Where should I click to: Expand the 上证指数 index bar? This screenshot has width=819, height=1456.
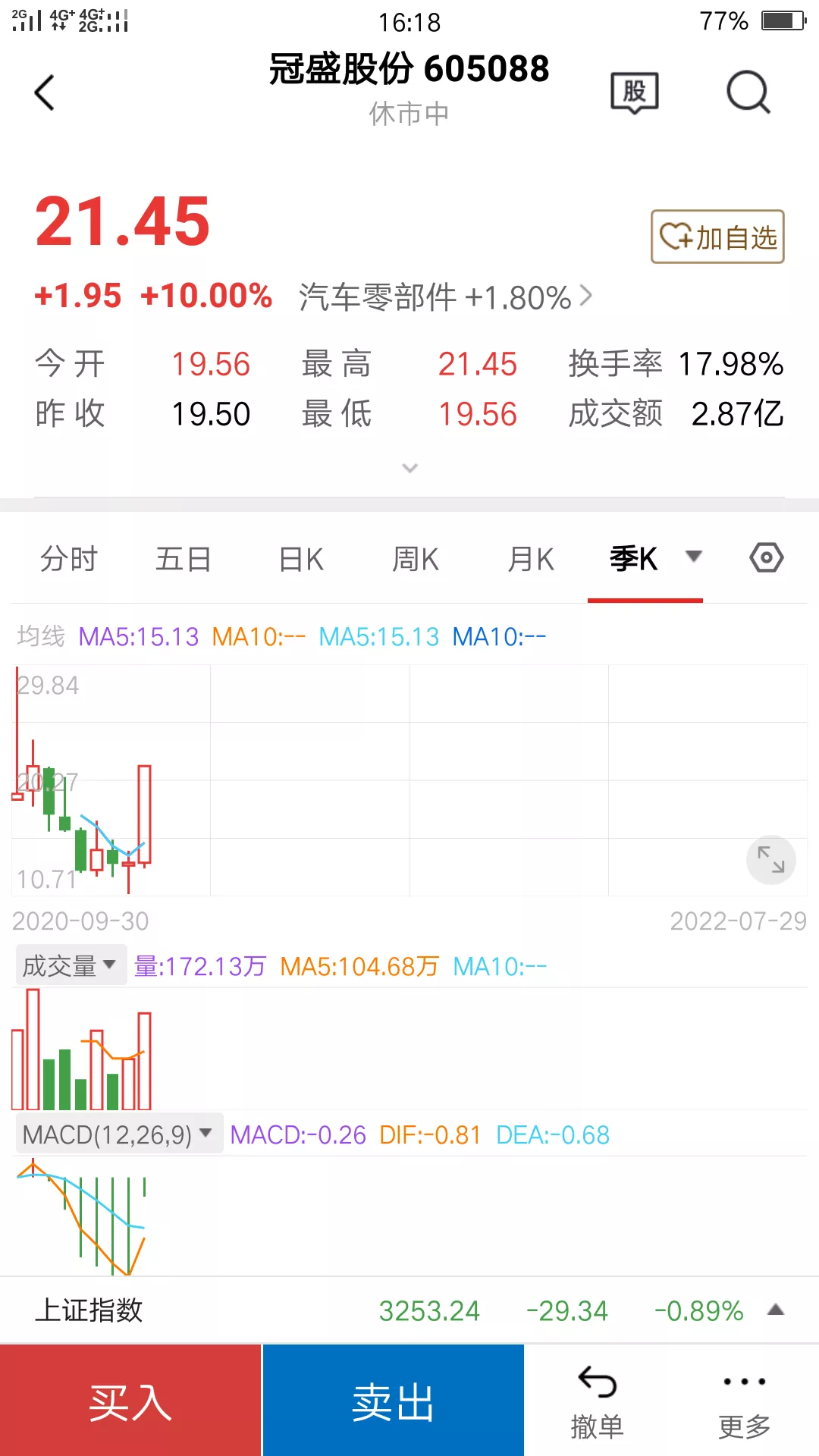point(775,1310)
